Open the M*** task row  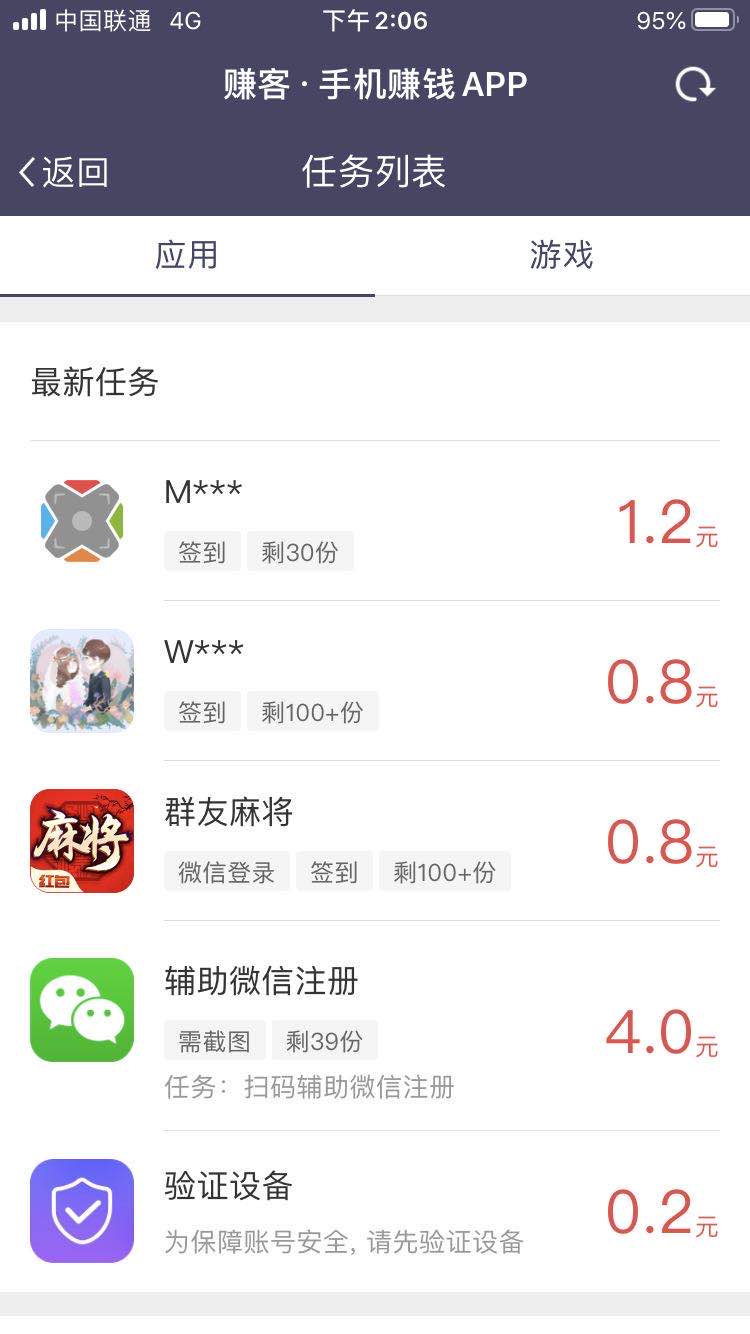pyautogui.click(x=375, y=521)
